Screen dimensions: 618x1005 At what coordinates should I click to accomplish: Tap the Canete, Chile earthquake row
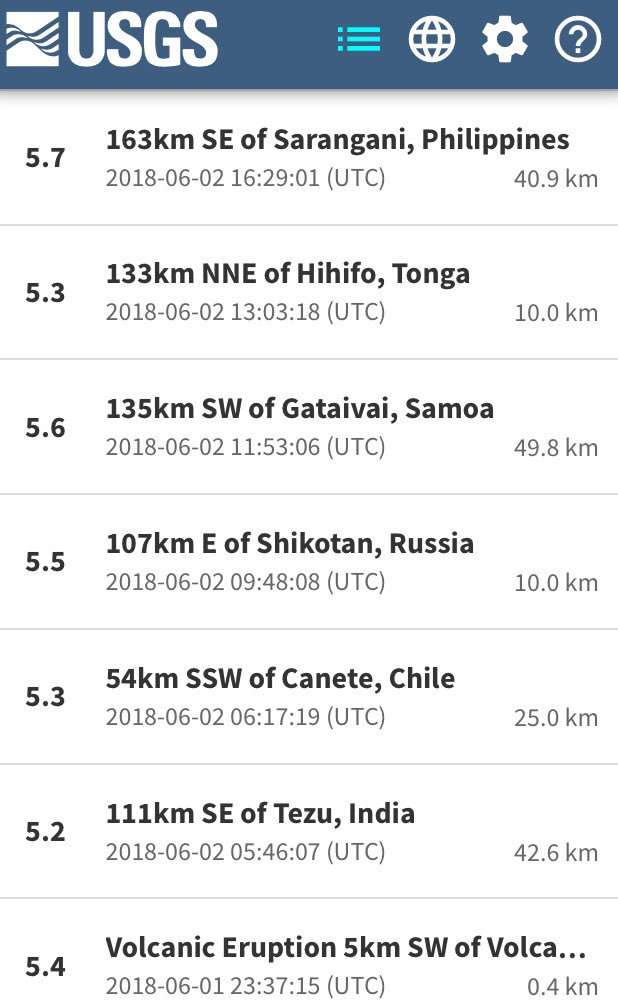pyautogui.click(x=309, y=697)
